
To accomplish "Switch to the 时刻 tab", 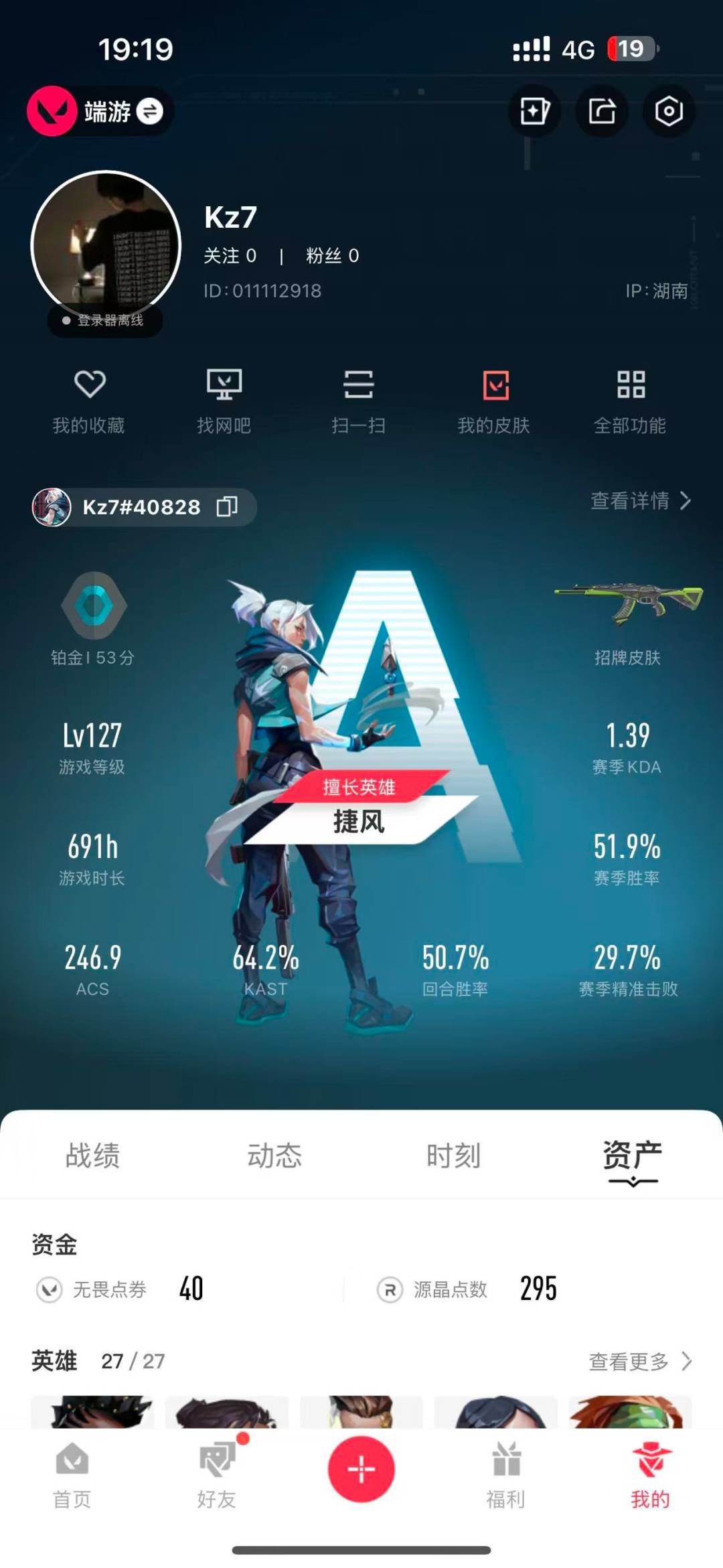I will pos(454,1155).
